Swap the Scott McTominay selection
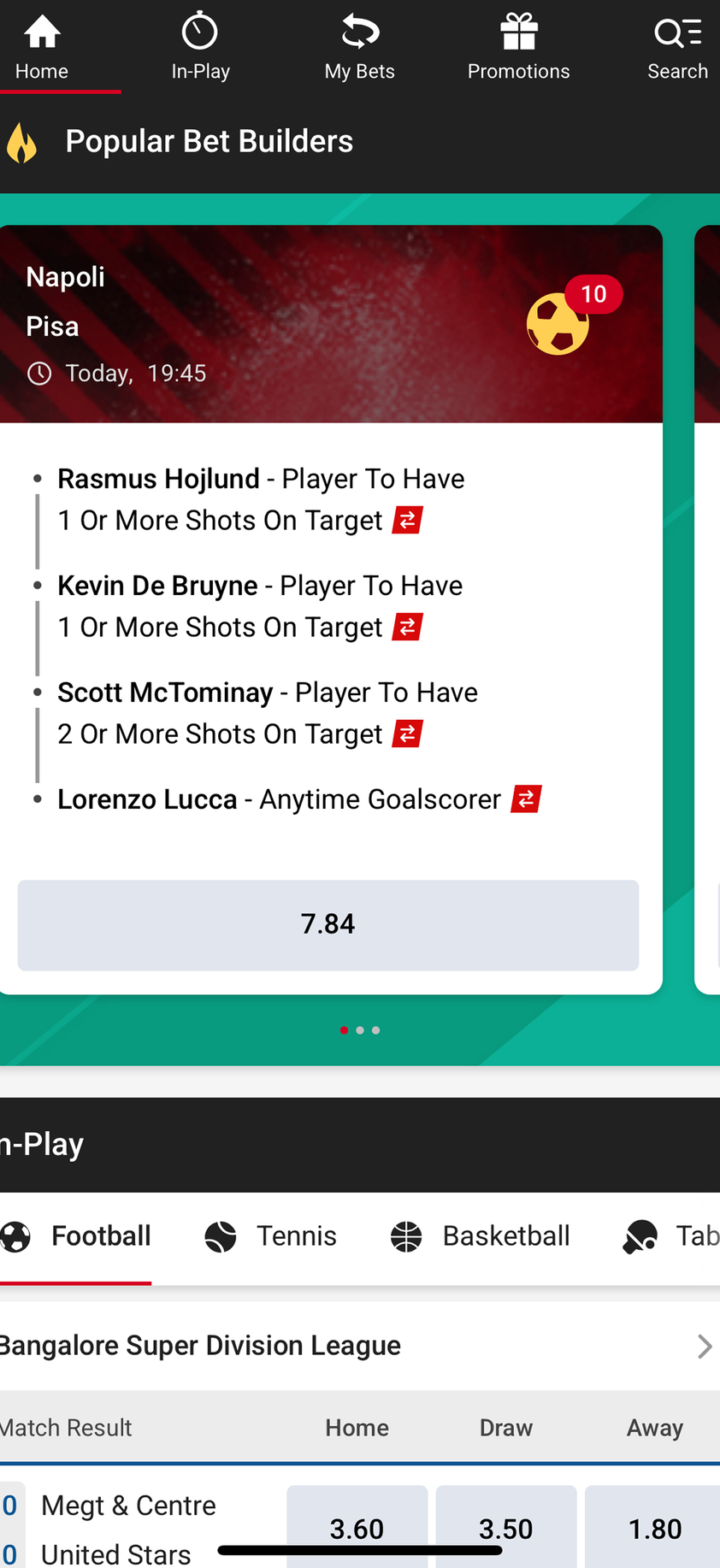 408,734
